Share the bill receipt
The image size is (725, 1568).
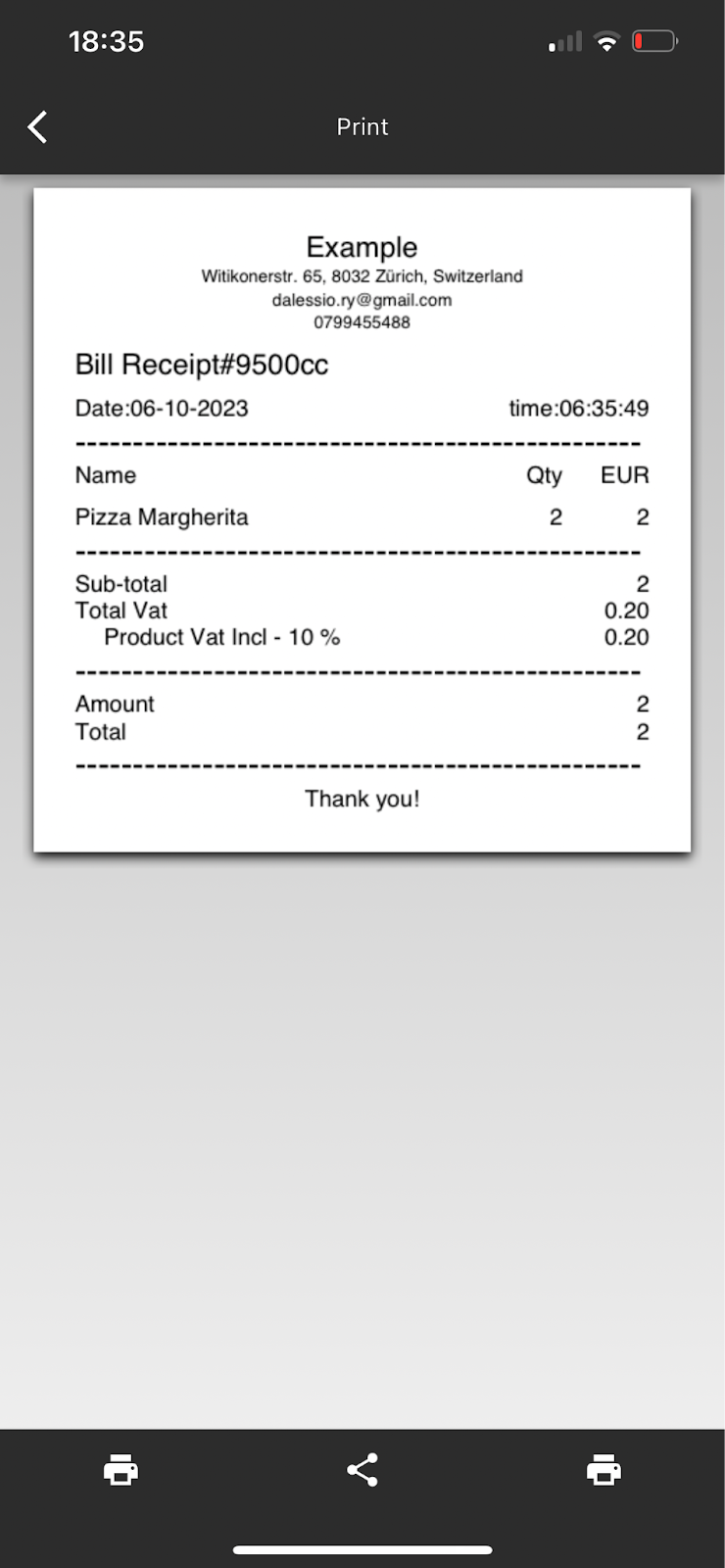click(362, 1470)
